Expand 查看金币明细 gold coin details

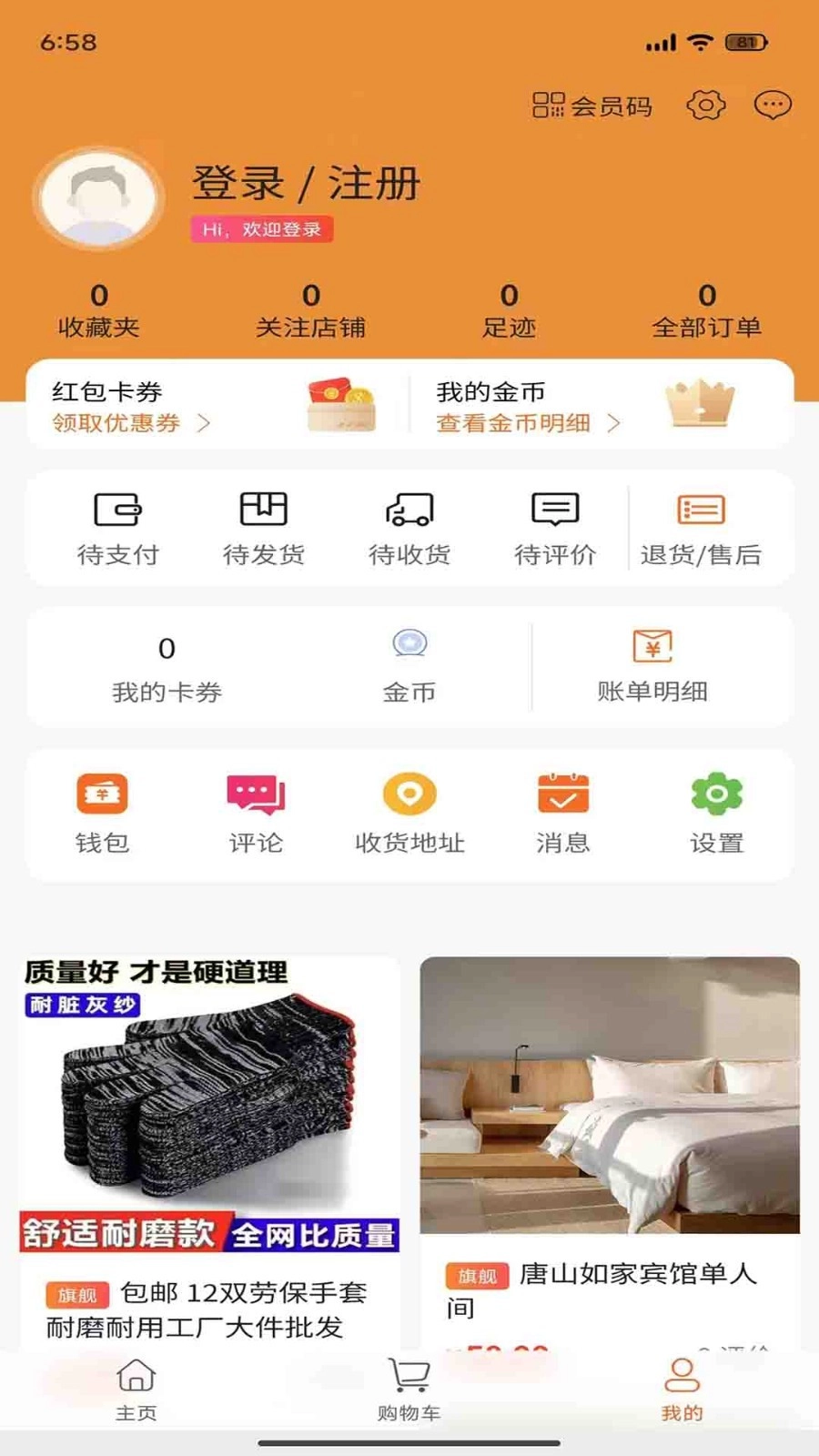coord(616,422)
